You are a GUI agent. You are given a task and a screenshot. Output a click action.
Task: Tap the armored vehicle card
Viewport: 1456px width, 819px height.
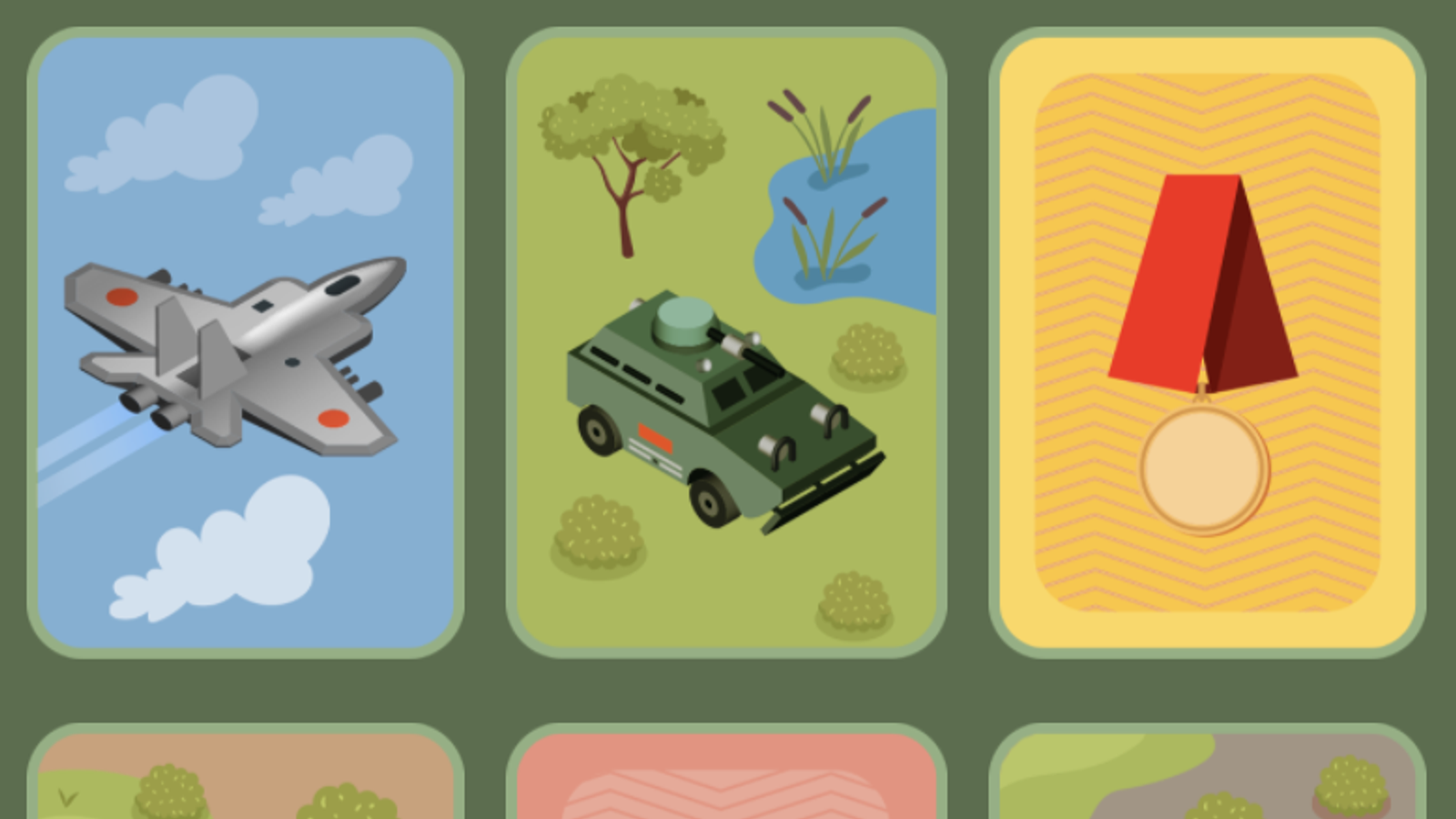[726, 342]
